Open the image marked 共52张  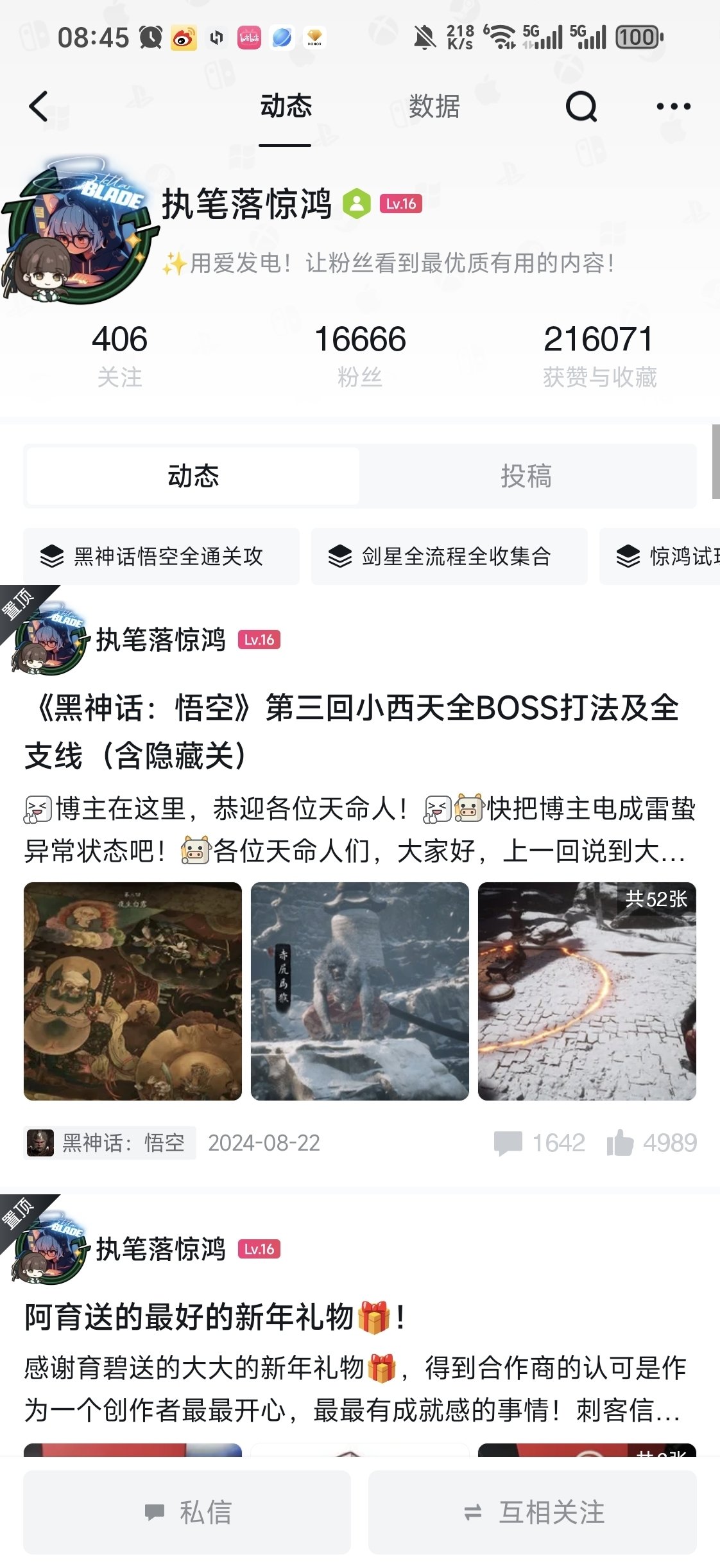(587, 991)
